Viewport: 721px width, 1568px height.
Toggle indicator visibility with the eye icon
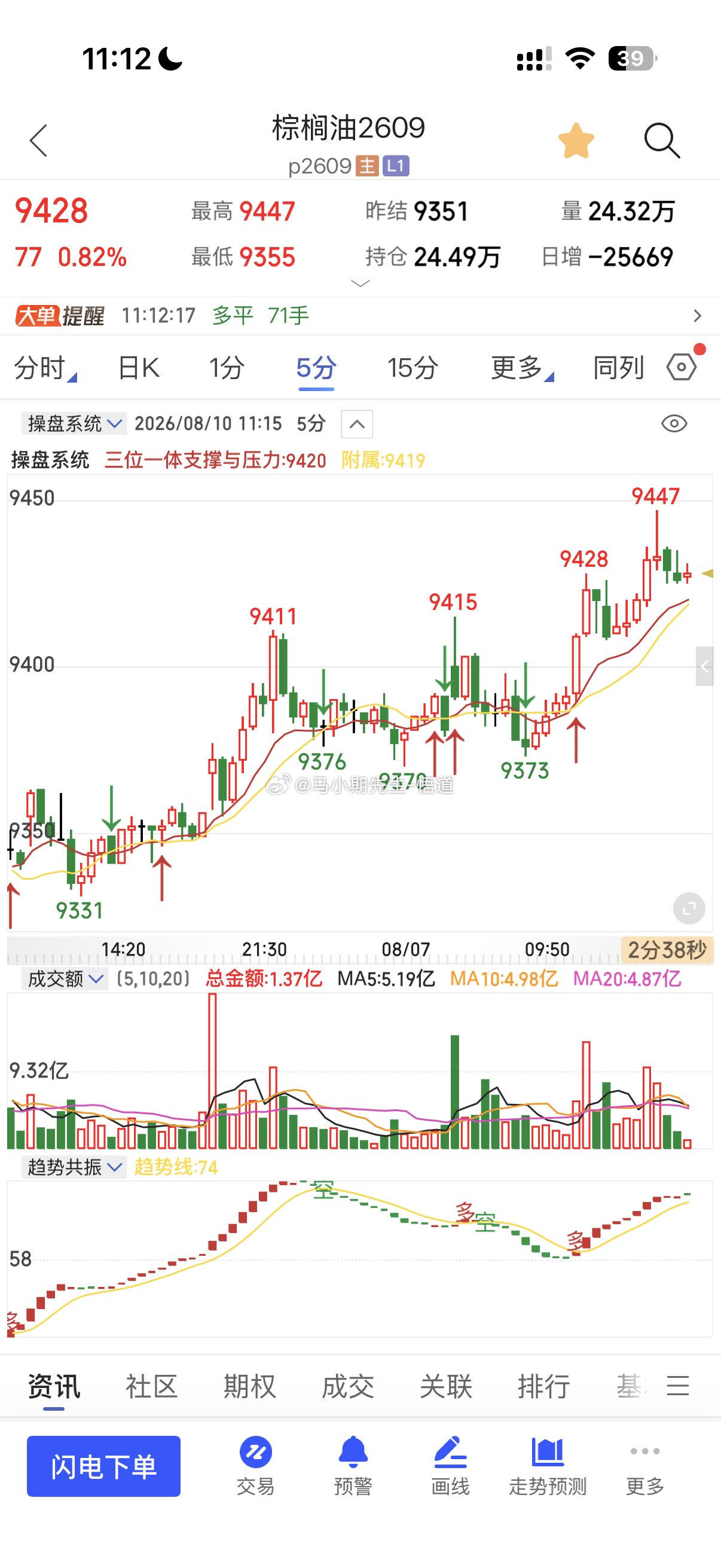point(674,423)
